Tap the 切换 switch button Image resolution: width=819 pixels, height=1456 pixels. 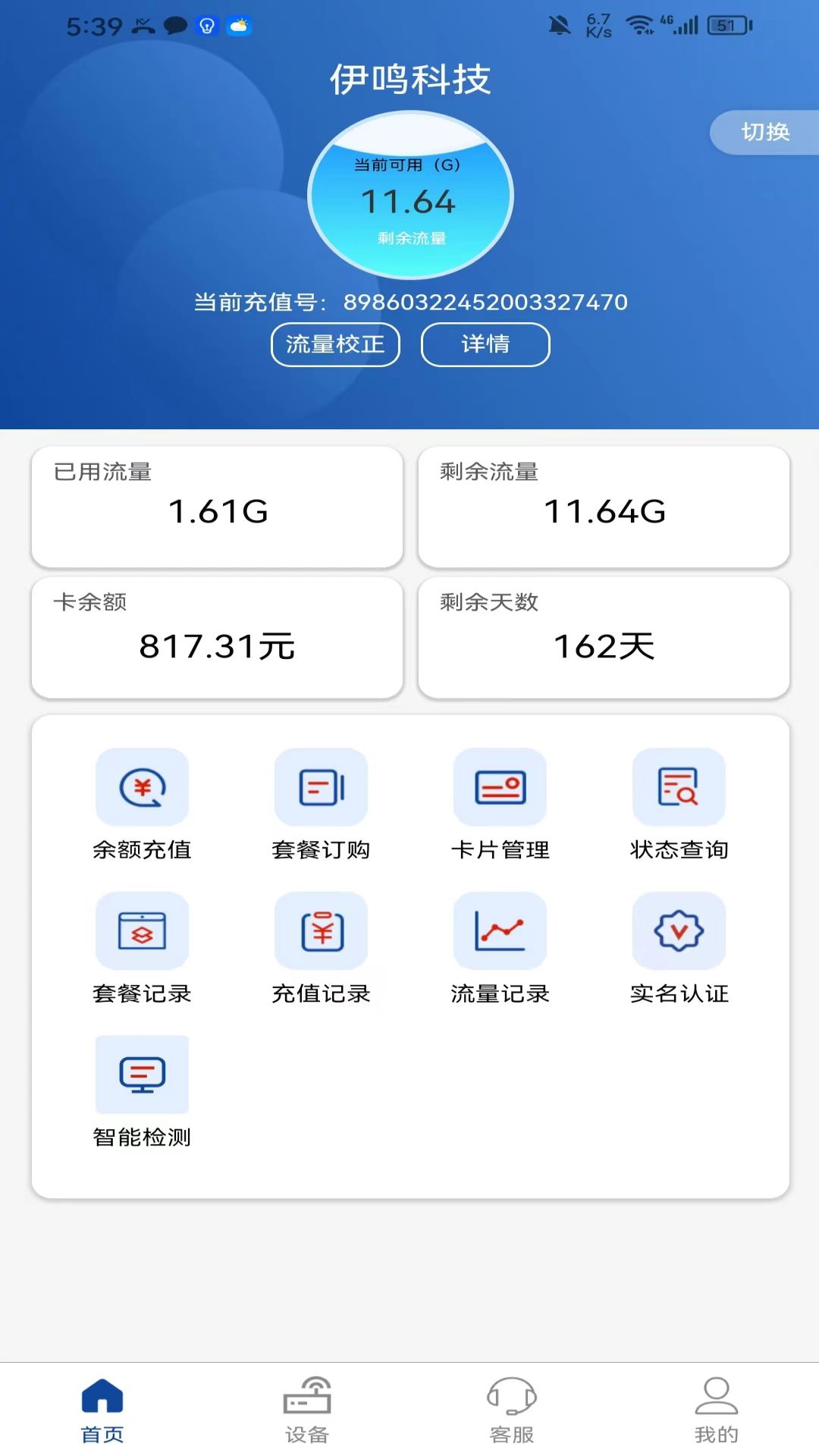pyautogui.click(x=766, y=132)
